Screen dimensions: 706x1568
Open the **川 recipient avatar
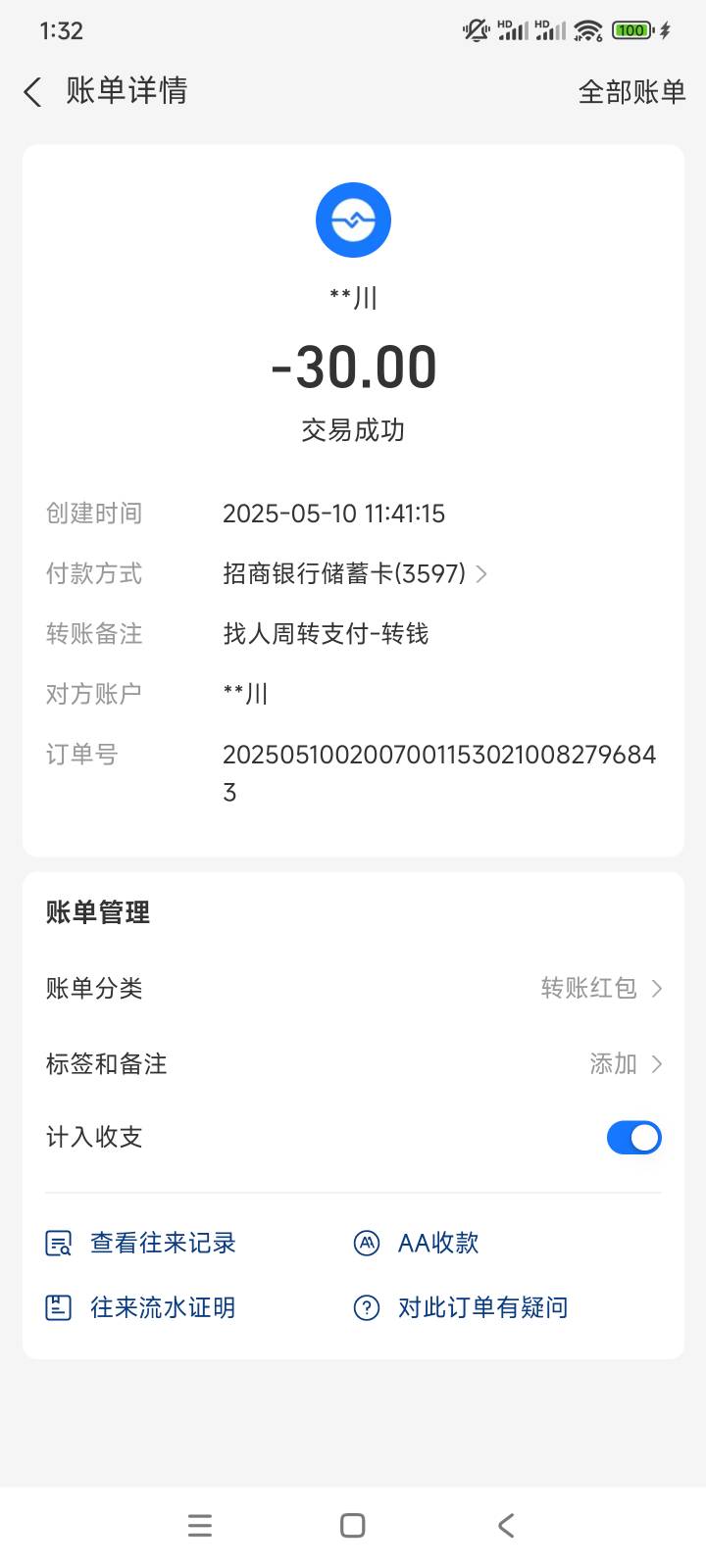tap(353, 220)
